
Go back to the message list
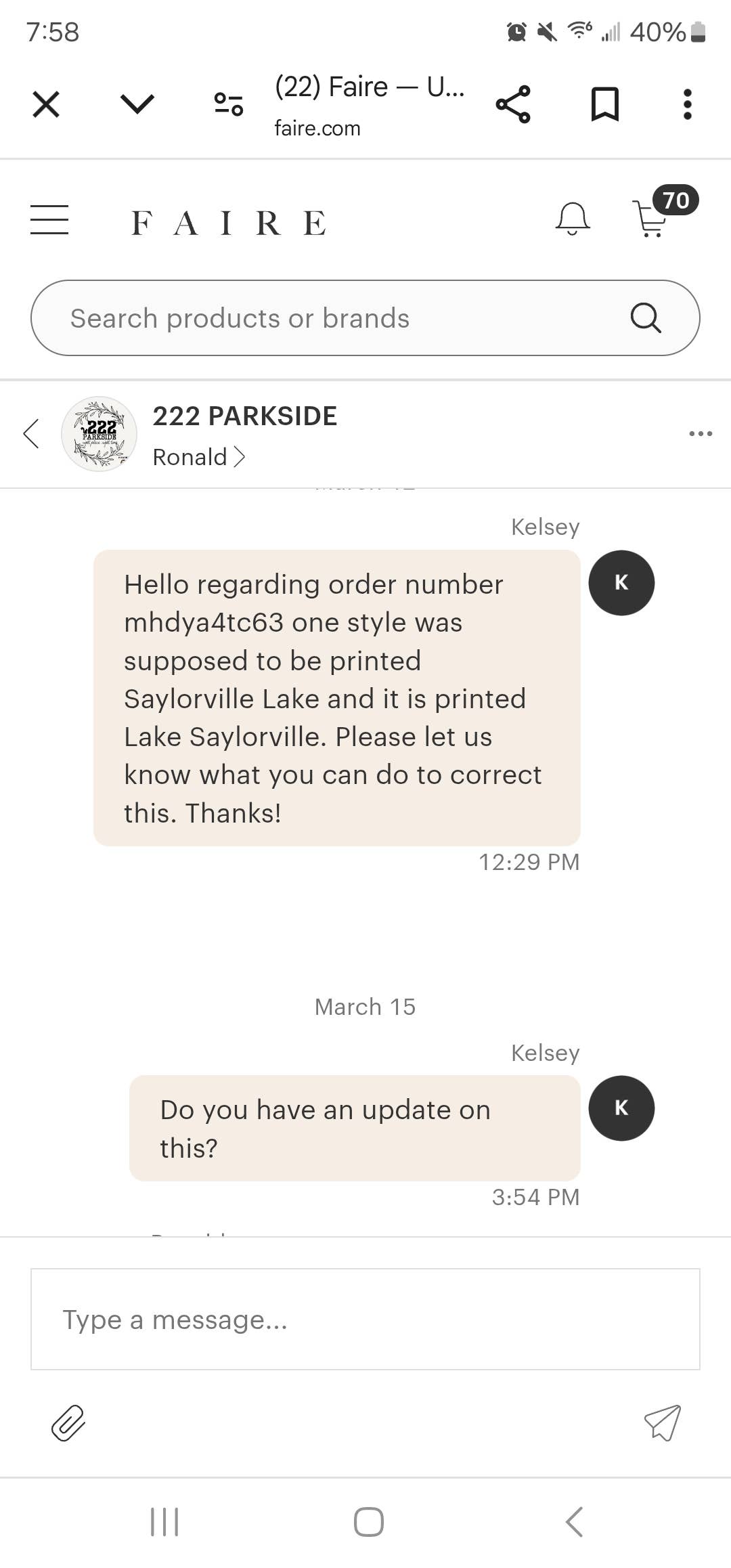[31, 433]
